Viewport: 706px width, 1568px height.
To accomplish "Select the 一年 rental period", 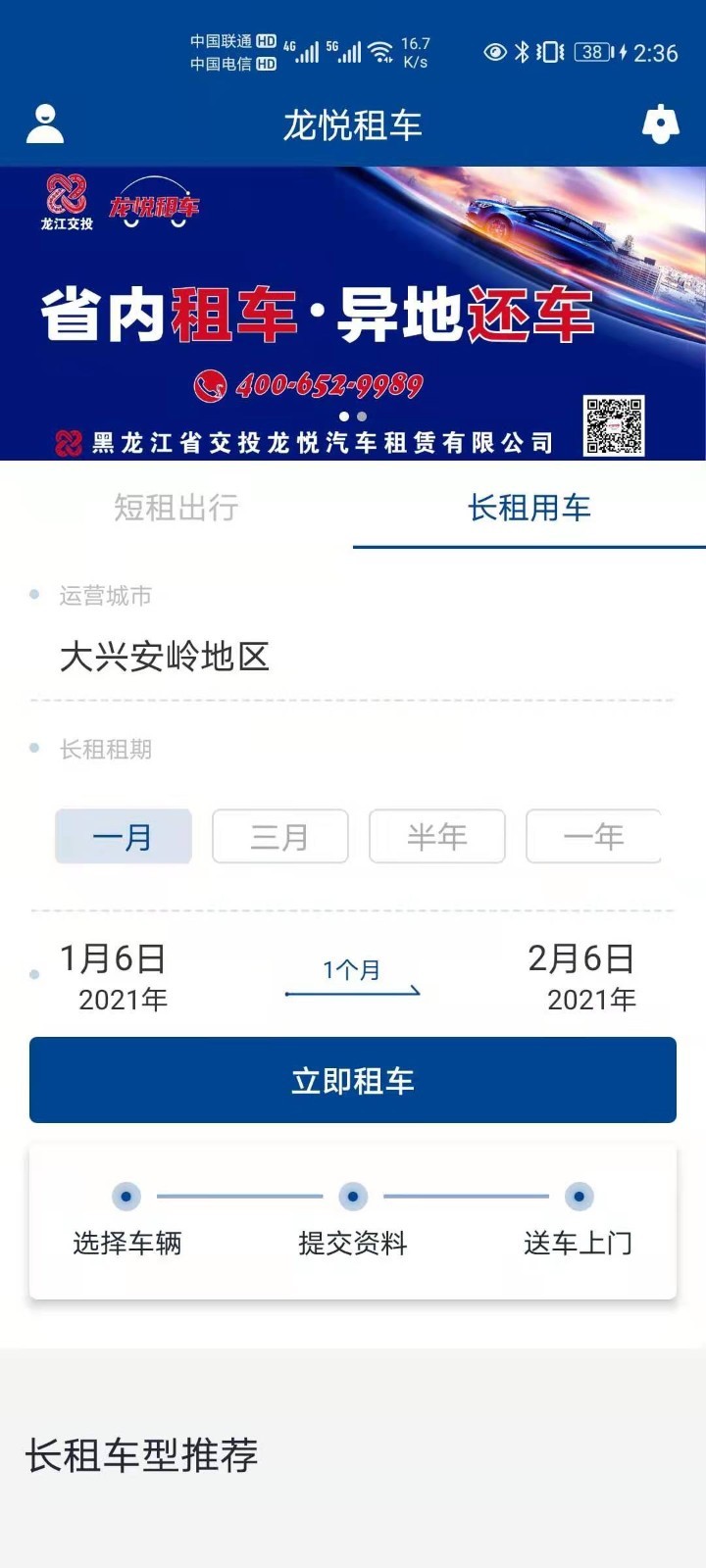I will [x=593, y=837].
